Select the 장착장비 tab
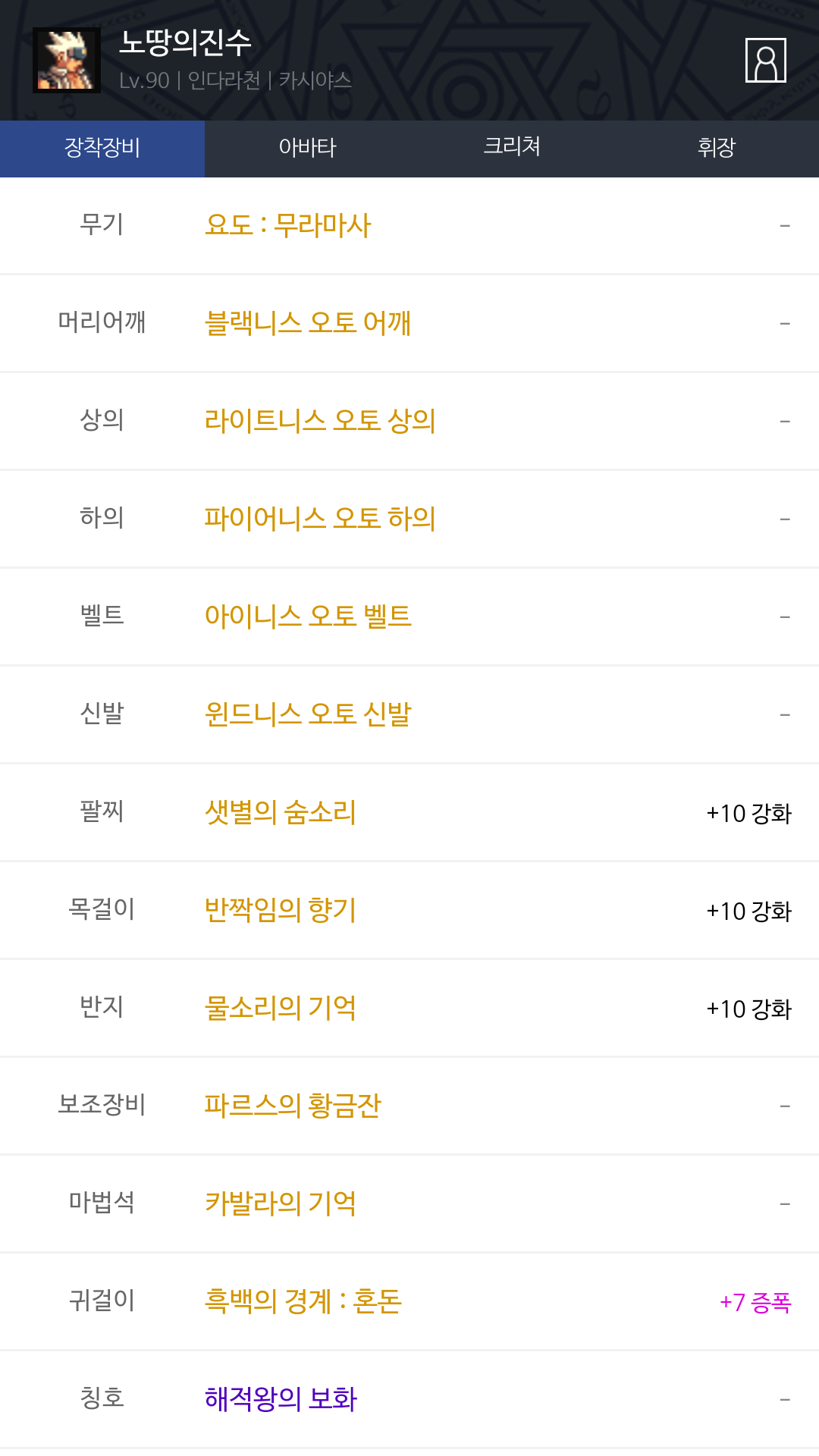Screen dimensions: 819x1456 click(102, 148)
